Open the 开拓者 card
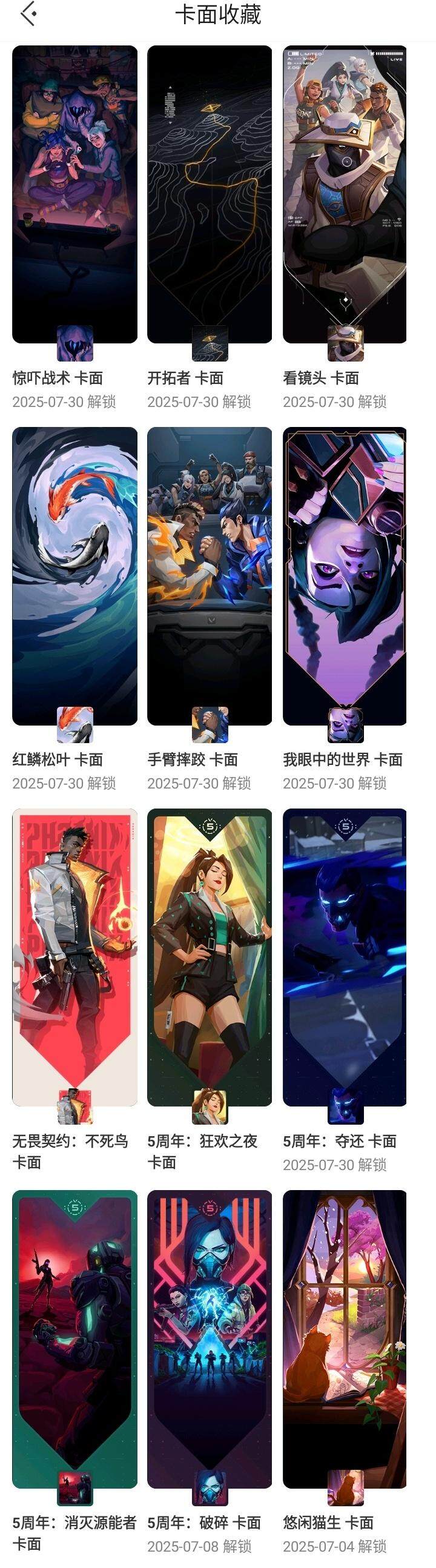The image size is (436, 1568). click(210, 195)
